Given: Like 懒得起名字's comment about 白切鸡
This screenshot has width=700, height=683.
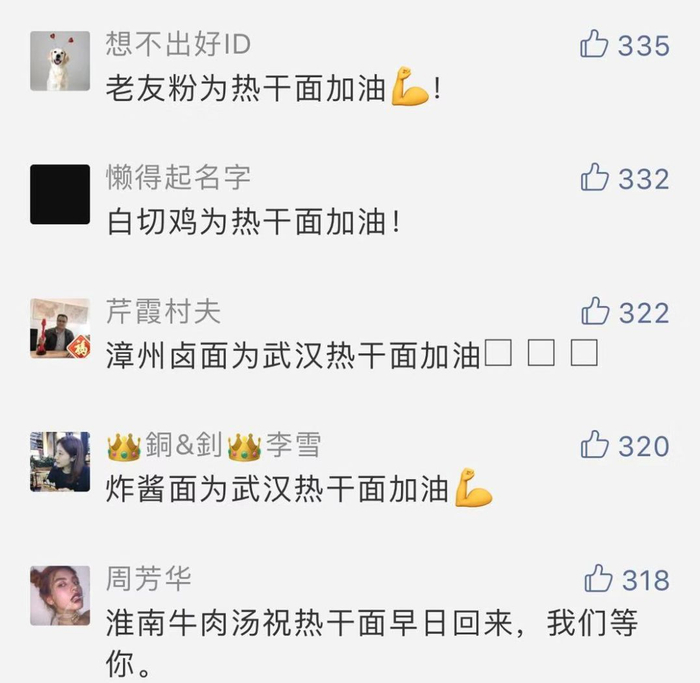Looking at the screenshot, I should coord(595,177).
